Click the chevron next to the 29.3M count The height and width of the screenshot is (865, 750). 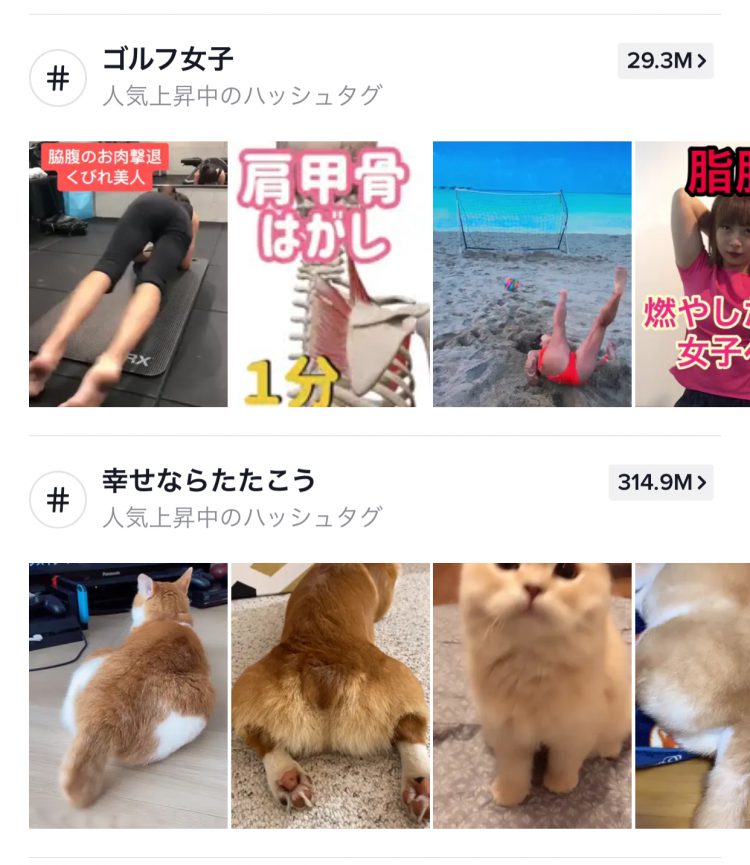pos(701,60)
